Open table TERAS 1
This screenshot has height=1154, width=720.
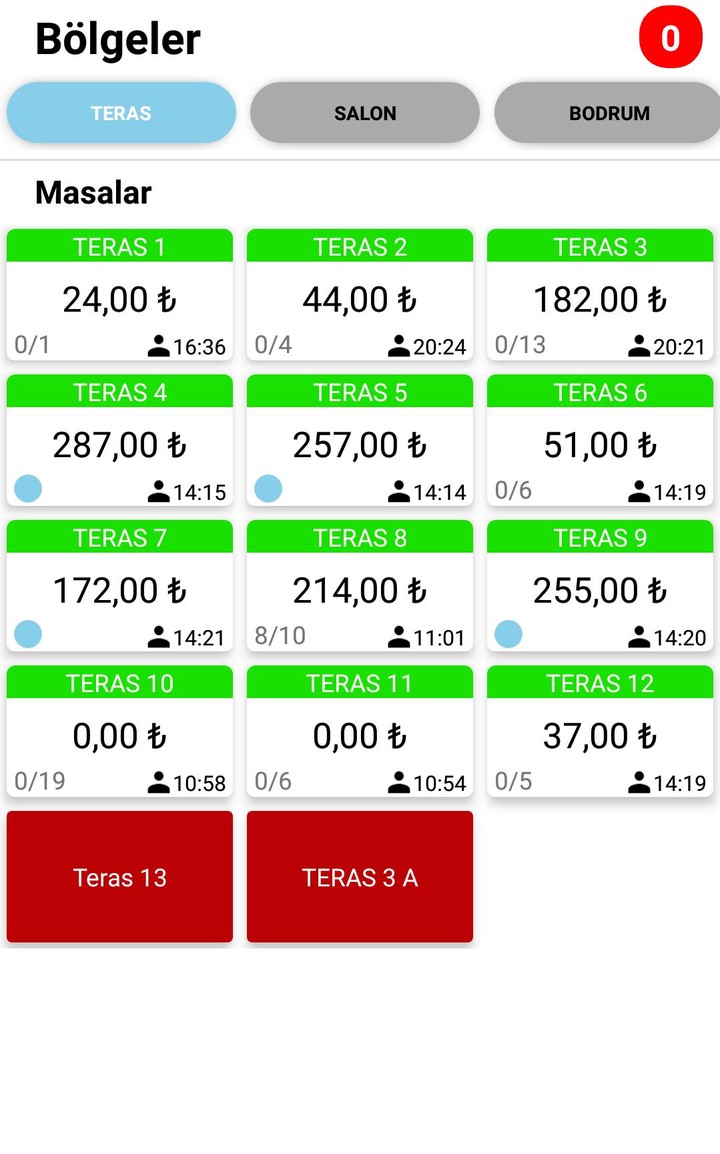(x=120, y=296)
